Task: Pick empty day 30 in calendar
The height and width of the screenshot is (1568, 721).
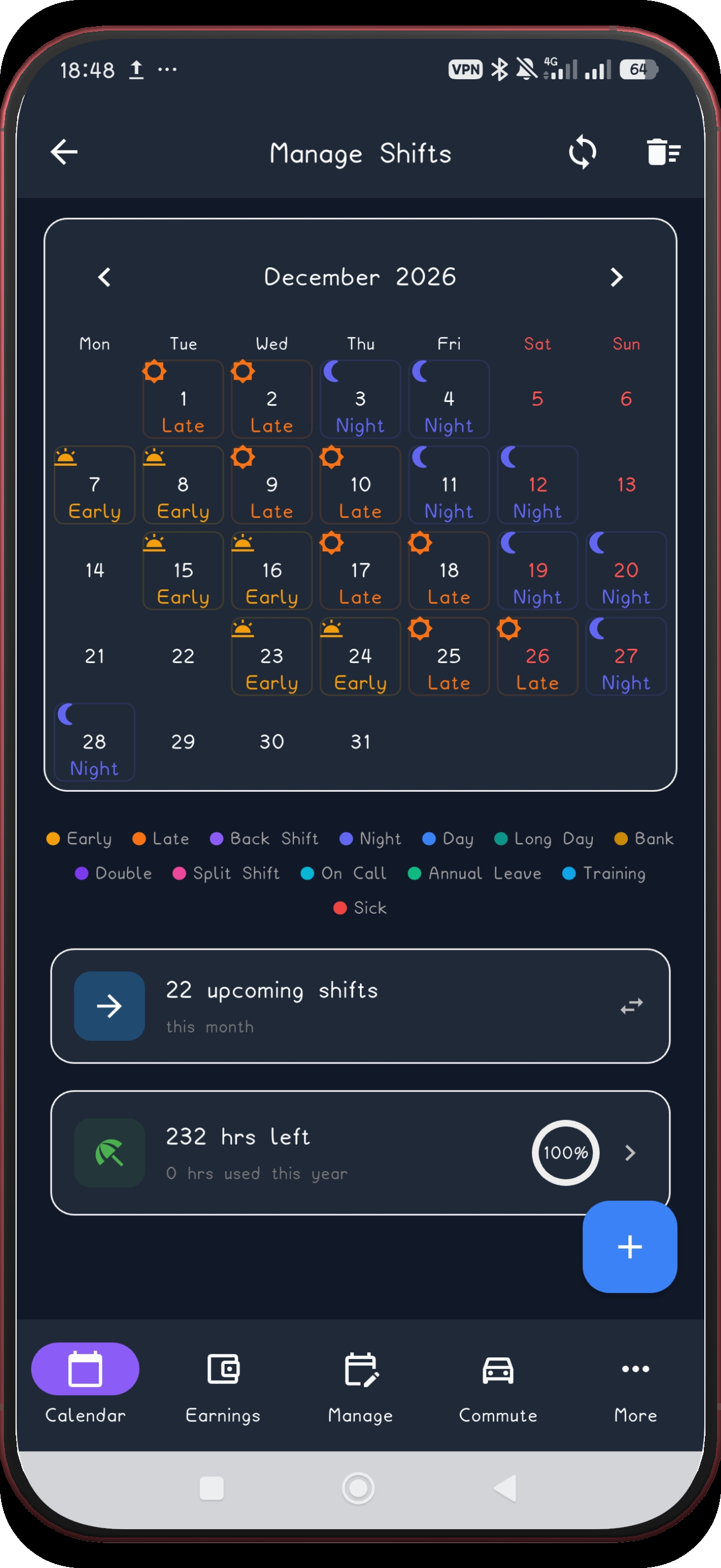Action: point(272,742)
